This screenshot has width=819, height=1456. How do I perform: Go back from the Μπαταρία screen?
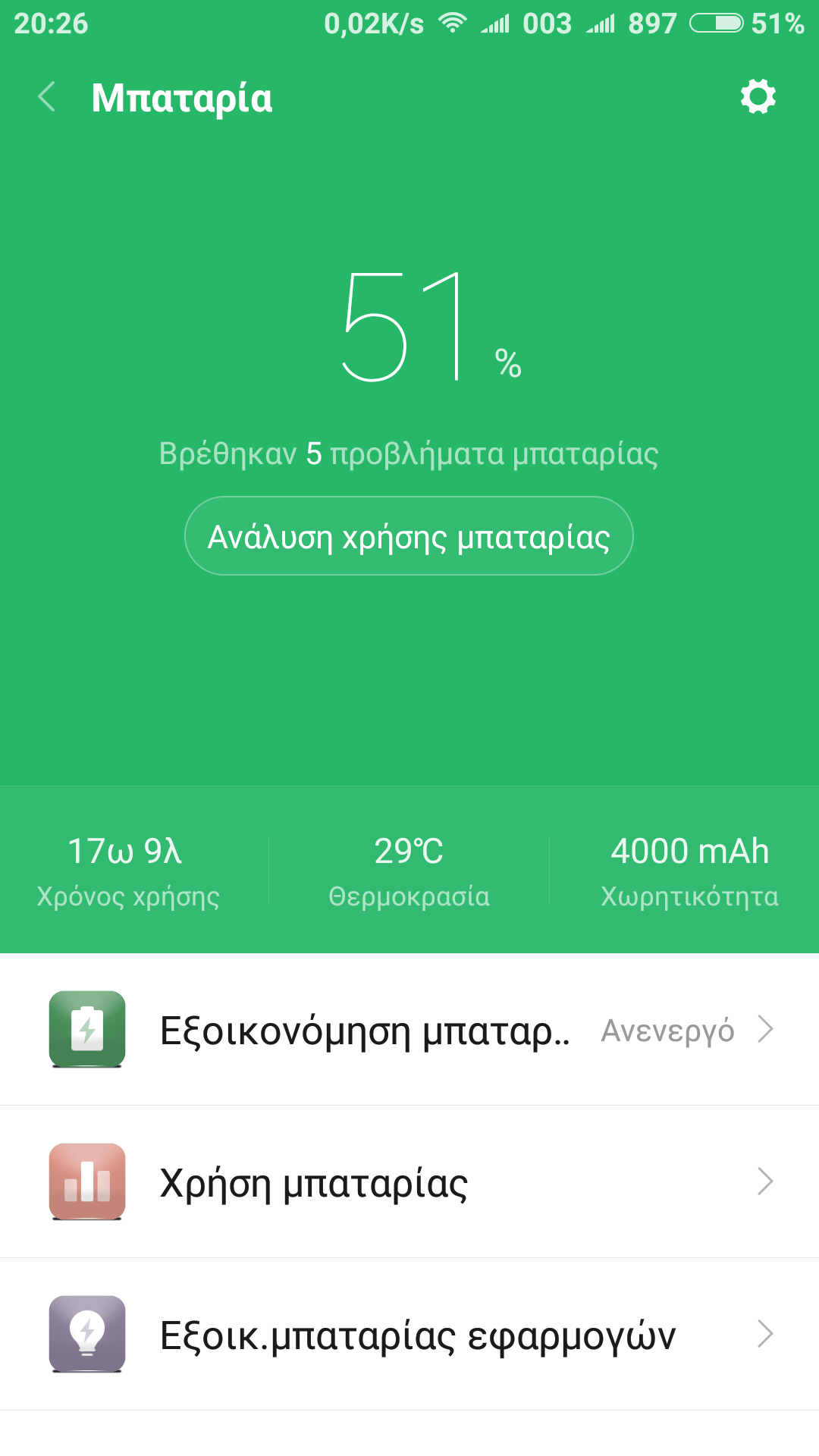(x=47, y=97)
